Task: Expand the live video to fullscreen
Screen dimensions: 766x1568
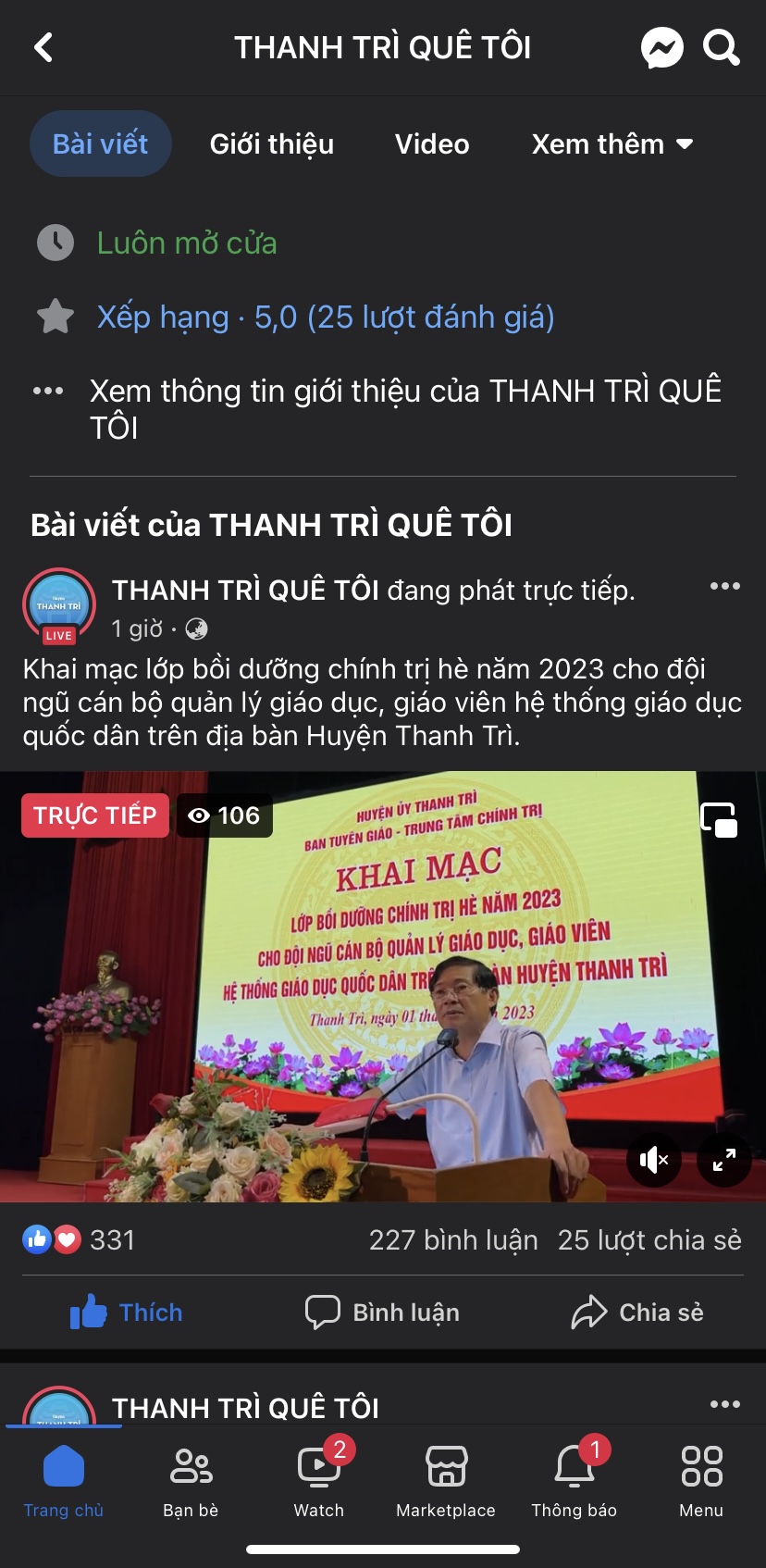Action: pos(723,1159)
